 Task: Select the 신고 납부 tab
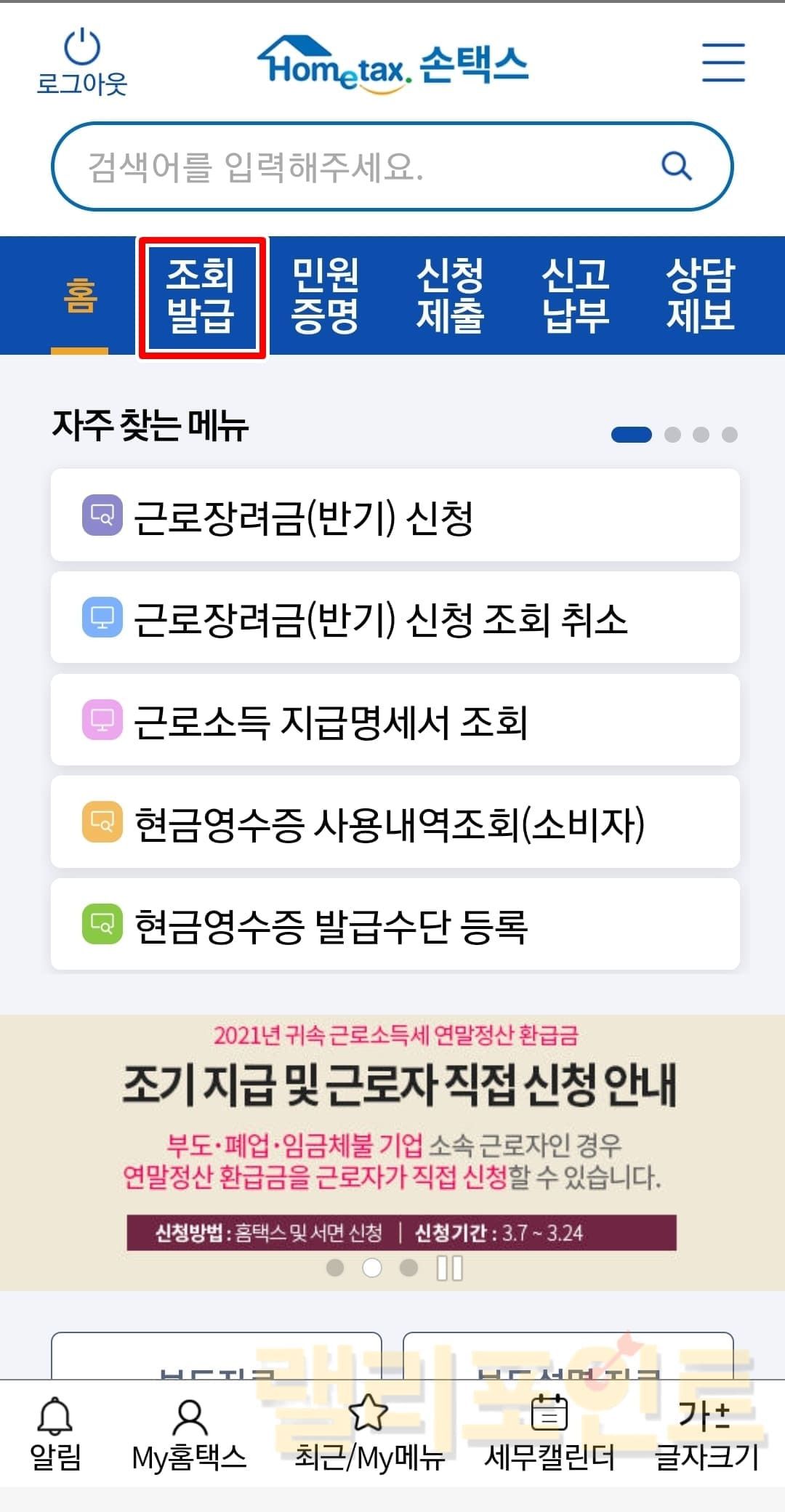tap(575, 296)
